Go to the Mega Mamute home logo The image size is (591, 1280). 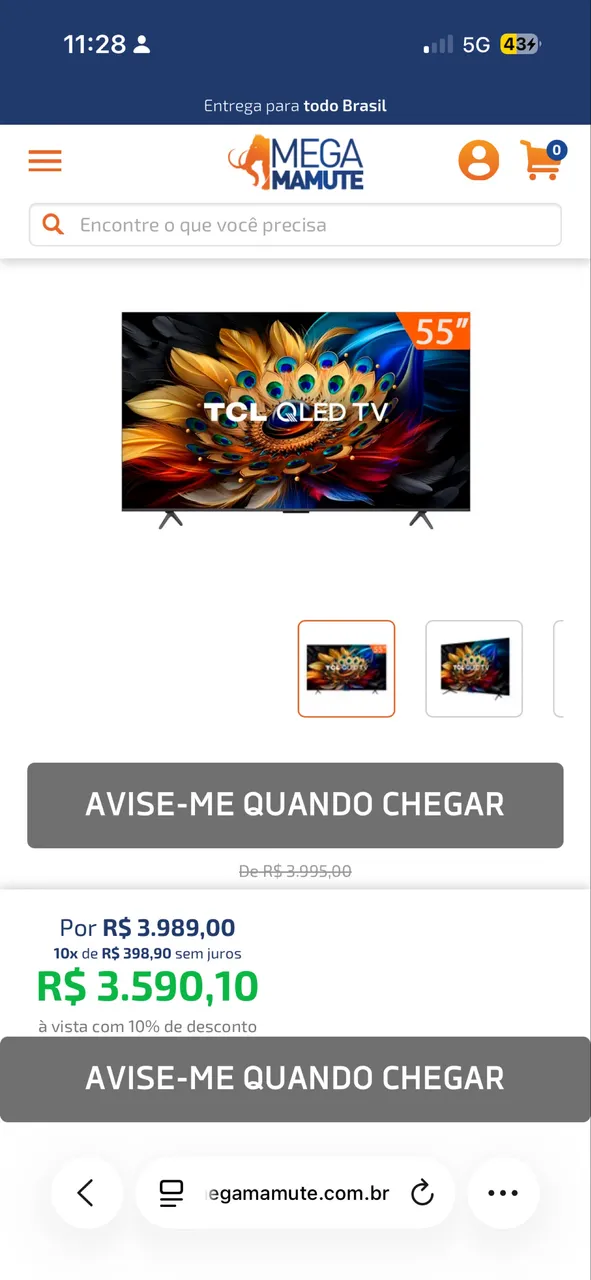(x=295, y=162)
